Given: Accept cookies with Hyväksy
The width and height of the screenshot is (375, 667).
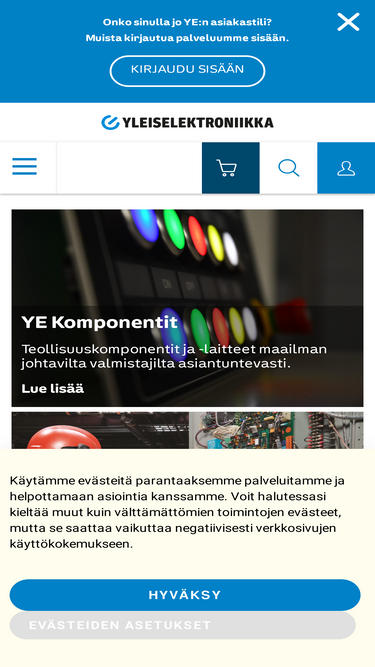Looking at the screenshot, I should click(185, 595).
